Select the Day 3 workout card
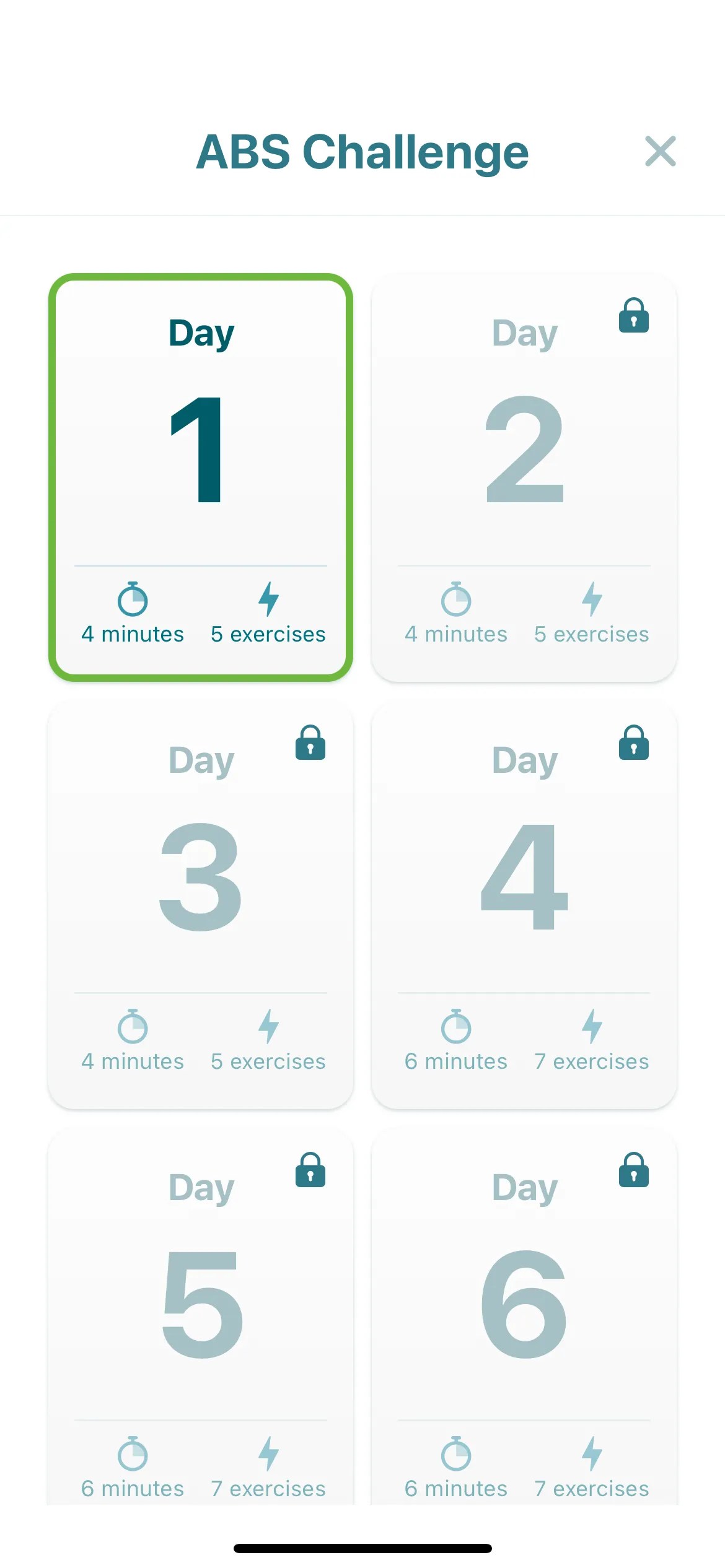 click(200, 904)
